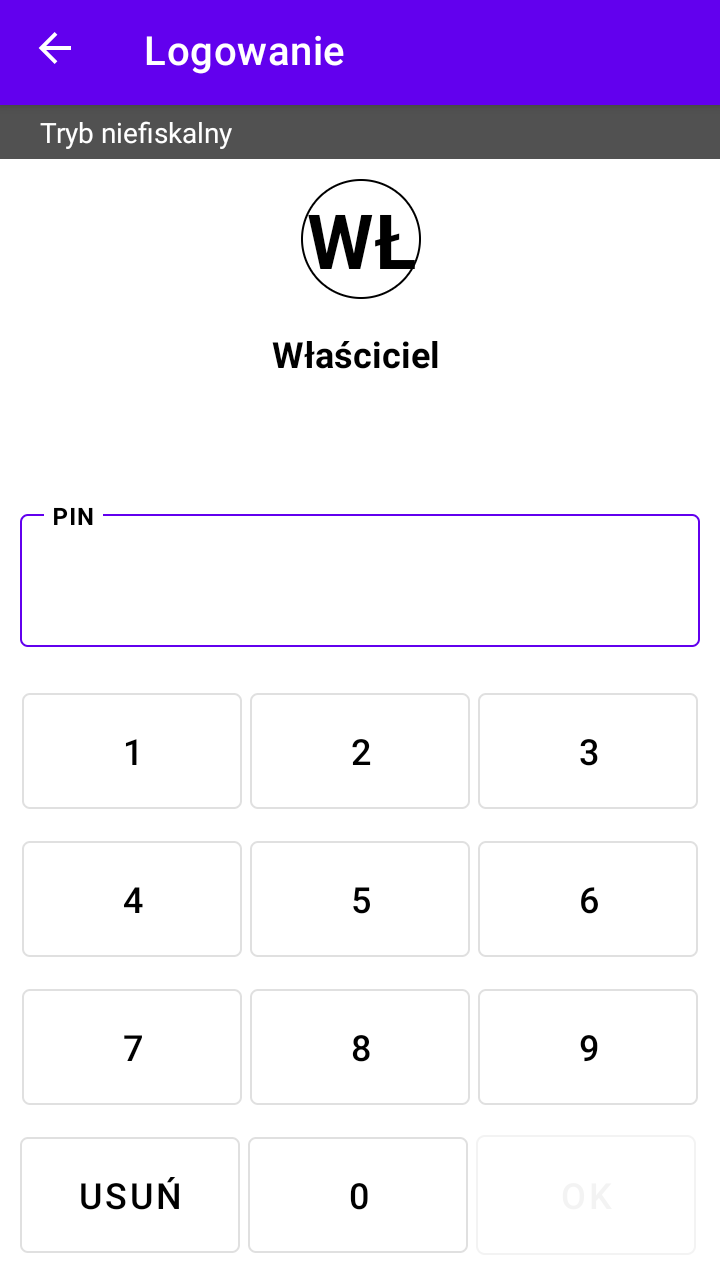Go back using the arrow icon
Screen dimensions: 720x1279
click(55, 48)
